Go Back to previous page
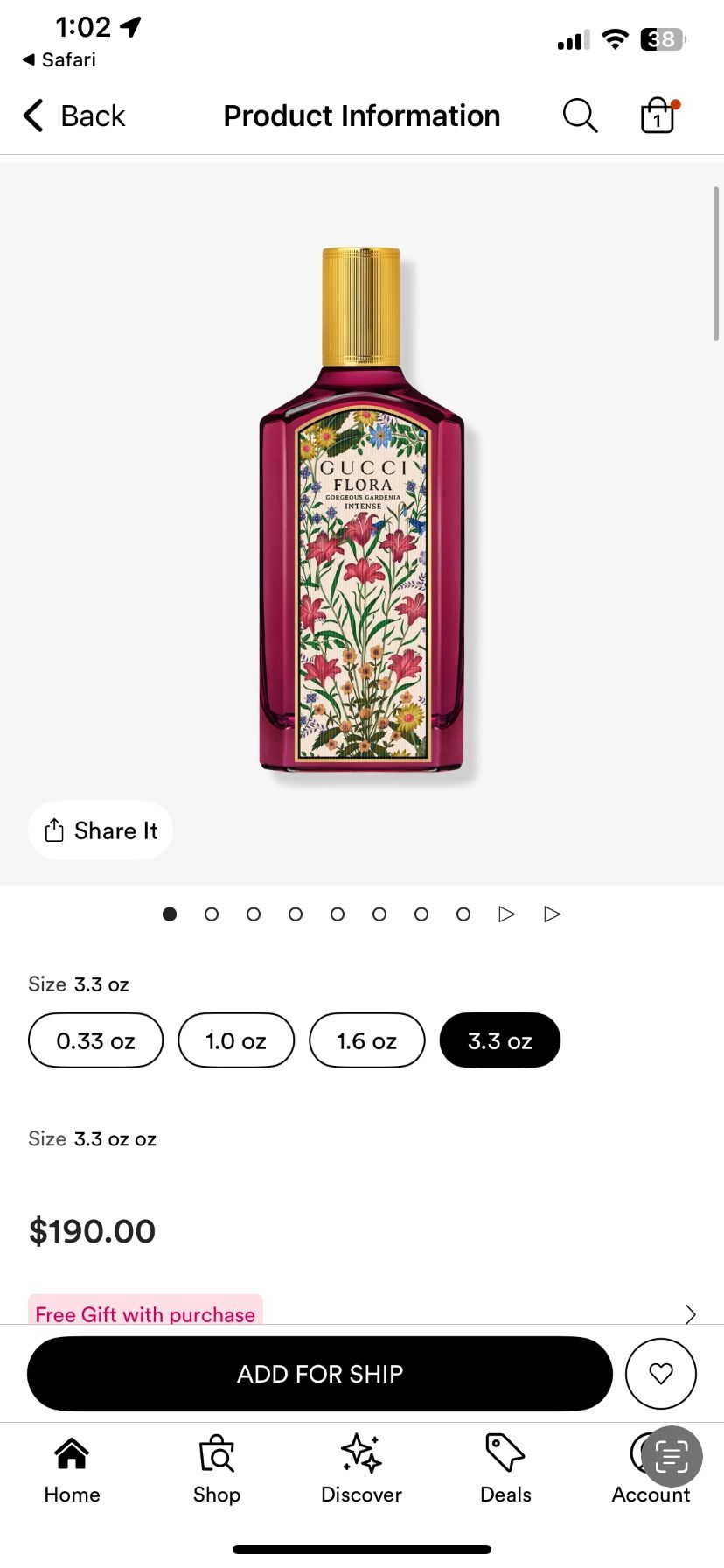This screenshot has width=724, height=1568. click(74, 115)
